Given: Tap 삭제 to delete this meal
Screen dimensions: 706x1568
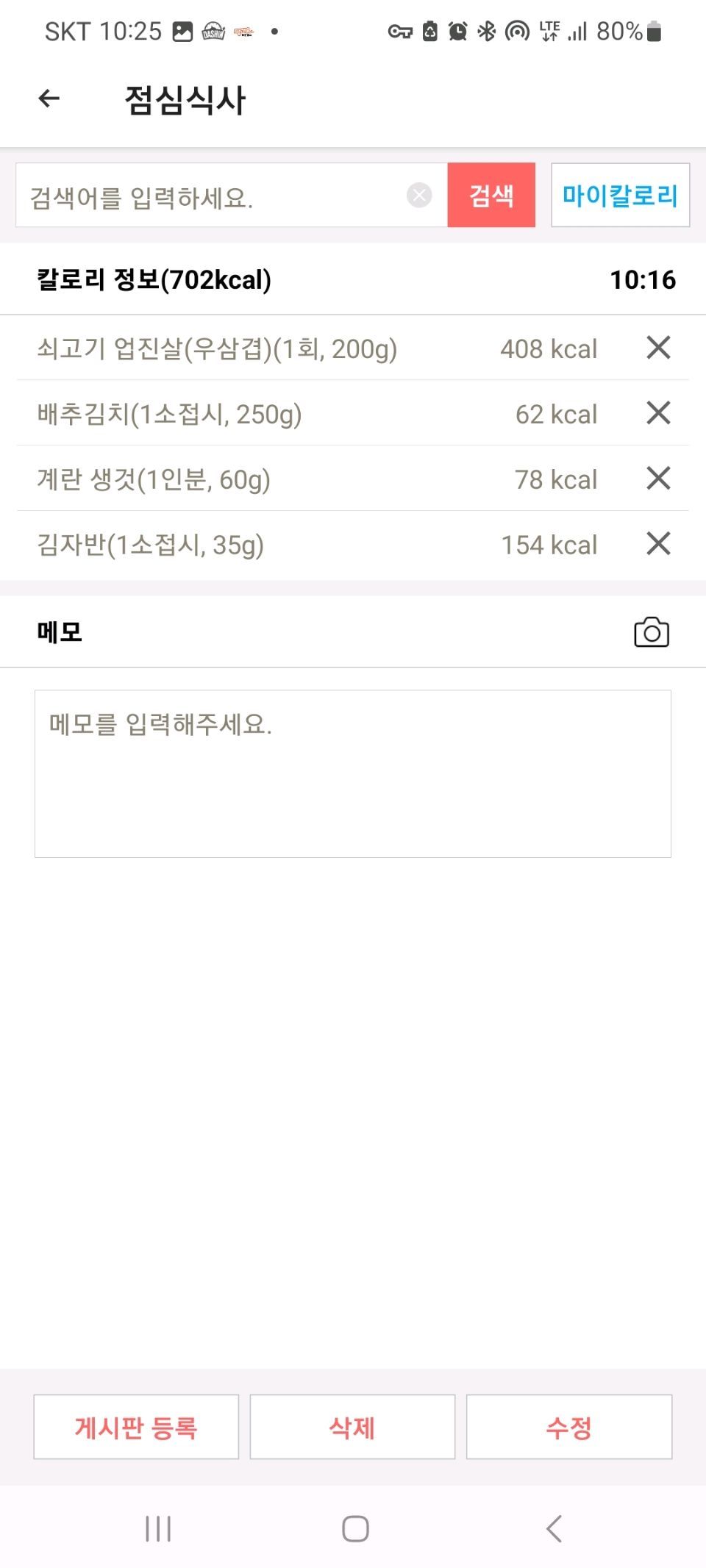Looking at the screenshot, I should pyautogui.click(x=352, y=1427).
